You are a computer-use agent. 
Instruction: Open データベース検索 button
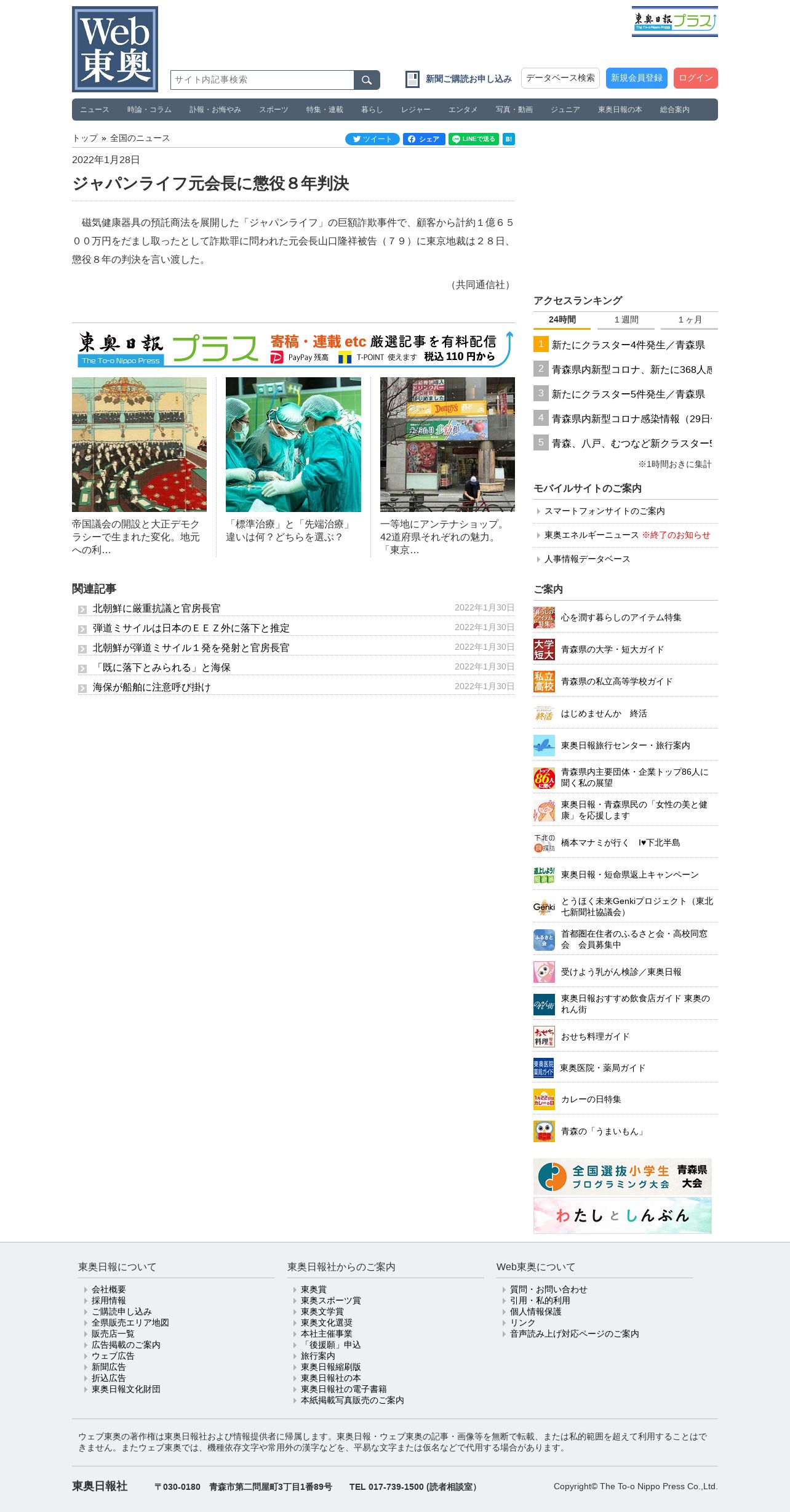pos(560,78)
